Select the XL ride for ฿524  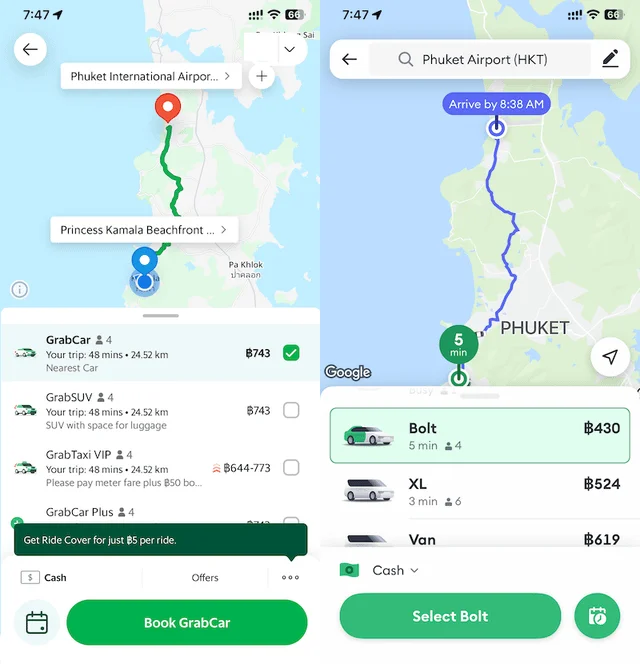[480, 491]
